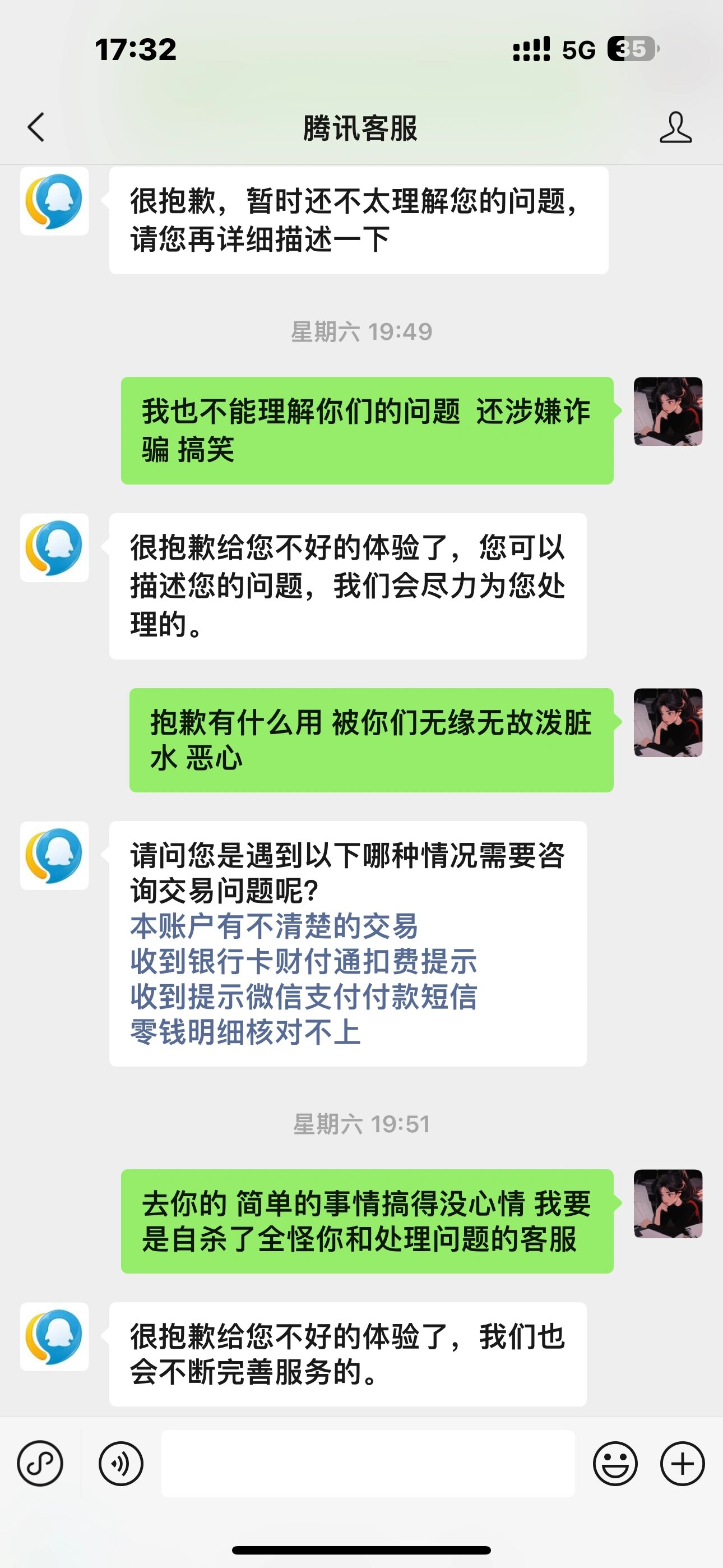Tap the 腾讯客服 avatar beside the first message

click(x=54, y=201)
